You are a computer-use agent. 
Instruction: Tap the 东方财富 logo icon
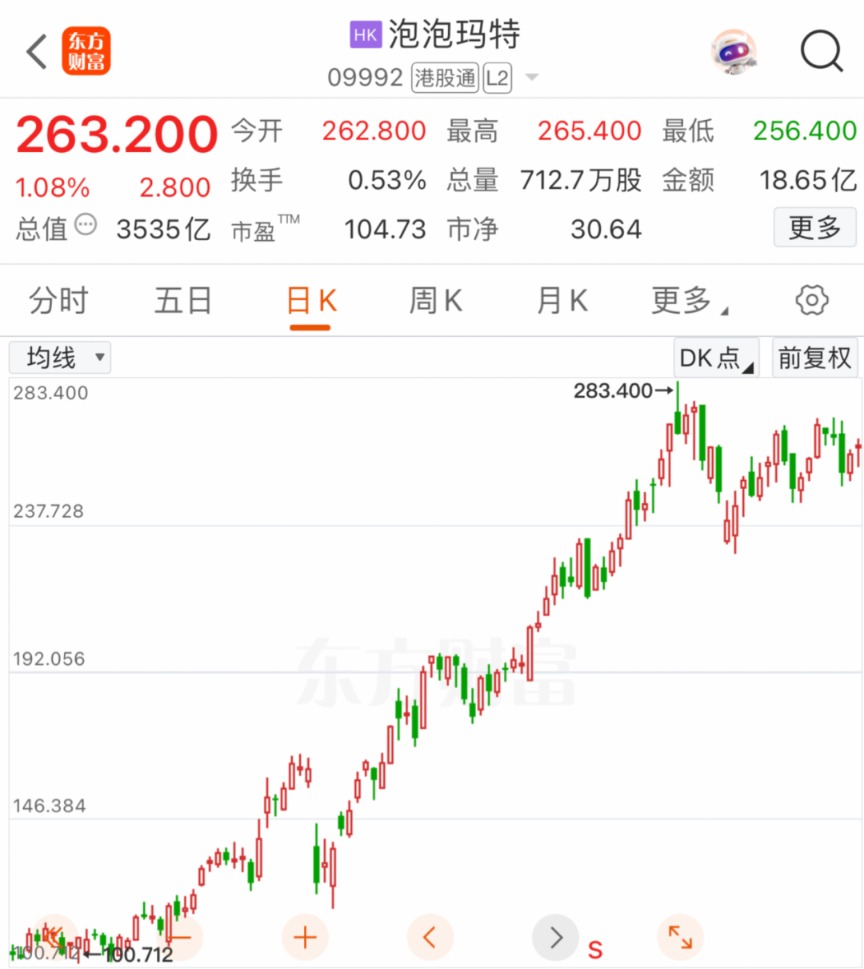click(x=86, y=49)
